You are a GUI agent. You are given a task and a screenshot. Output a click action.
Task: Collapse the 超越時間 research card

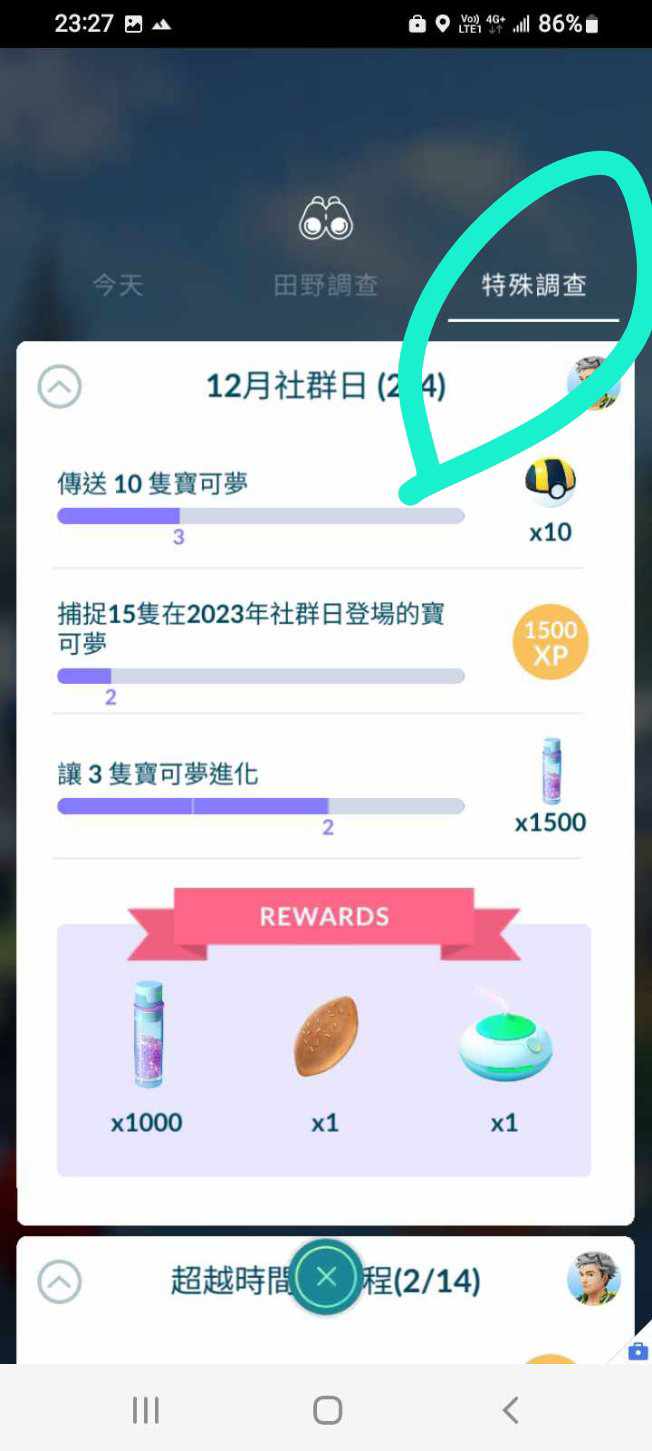(59, 1280)
